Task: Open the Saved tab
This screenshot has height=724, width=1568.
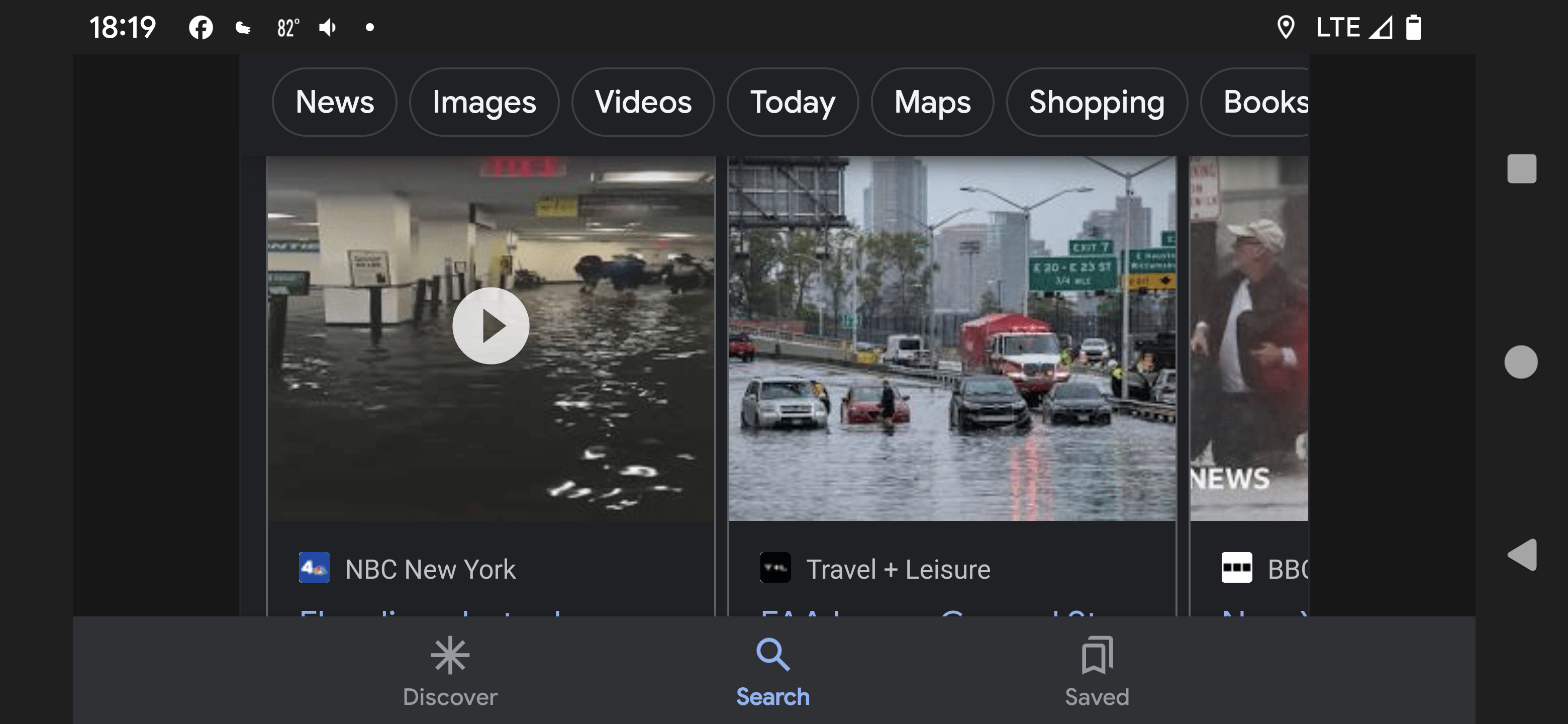Action: (x=1097, y=672)
